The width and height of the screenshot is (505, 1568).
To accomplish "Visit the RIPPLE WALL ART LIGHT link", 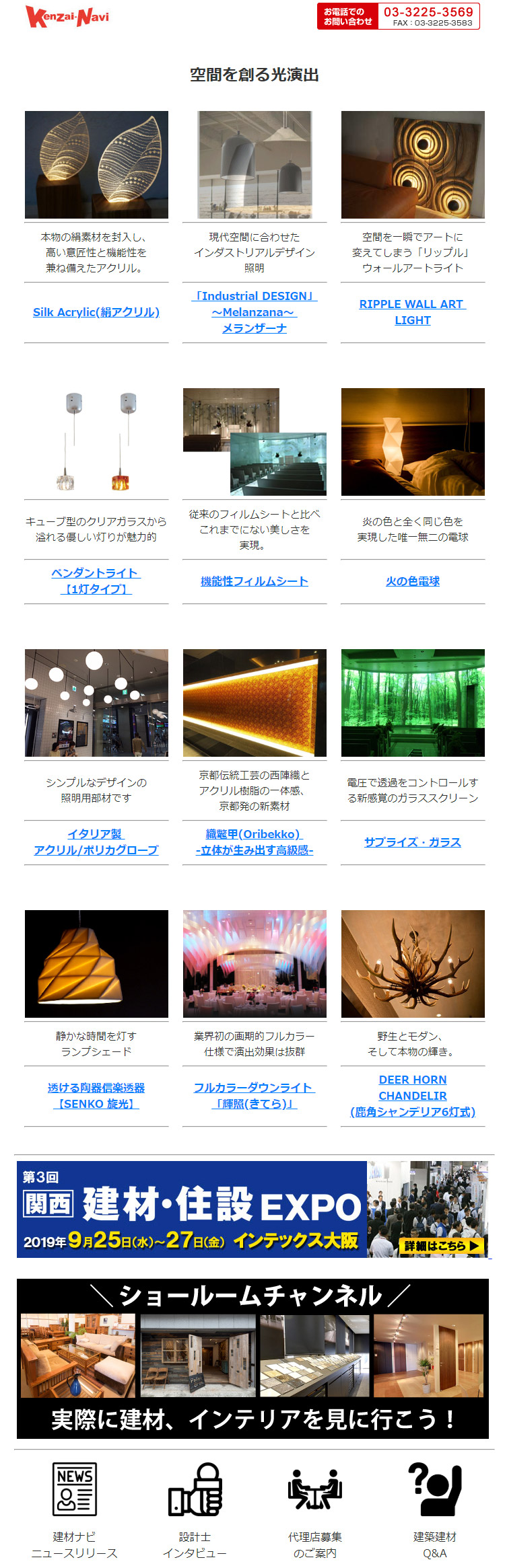I will (x=413, y=312).
